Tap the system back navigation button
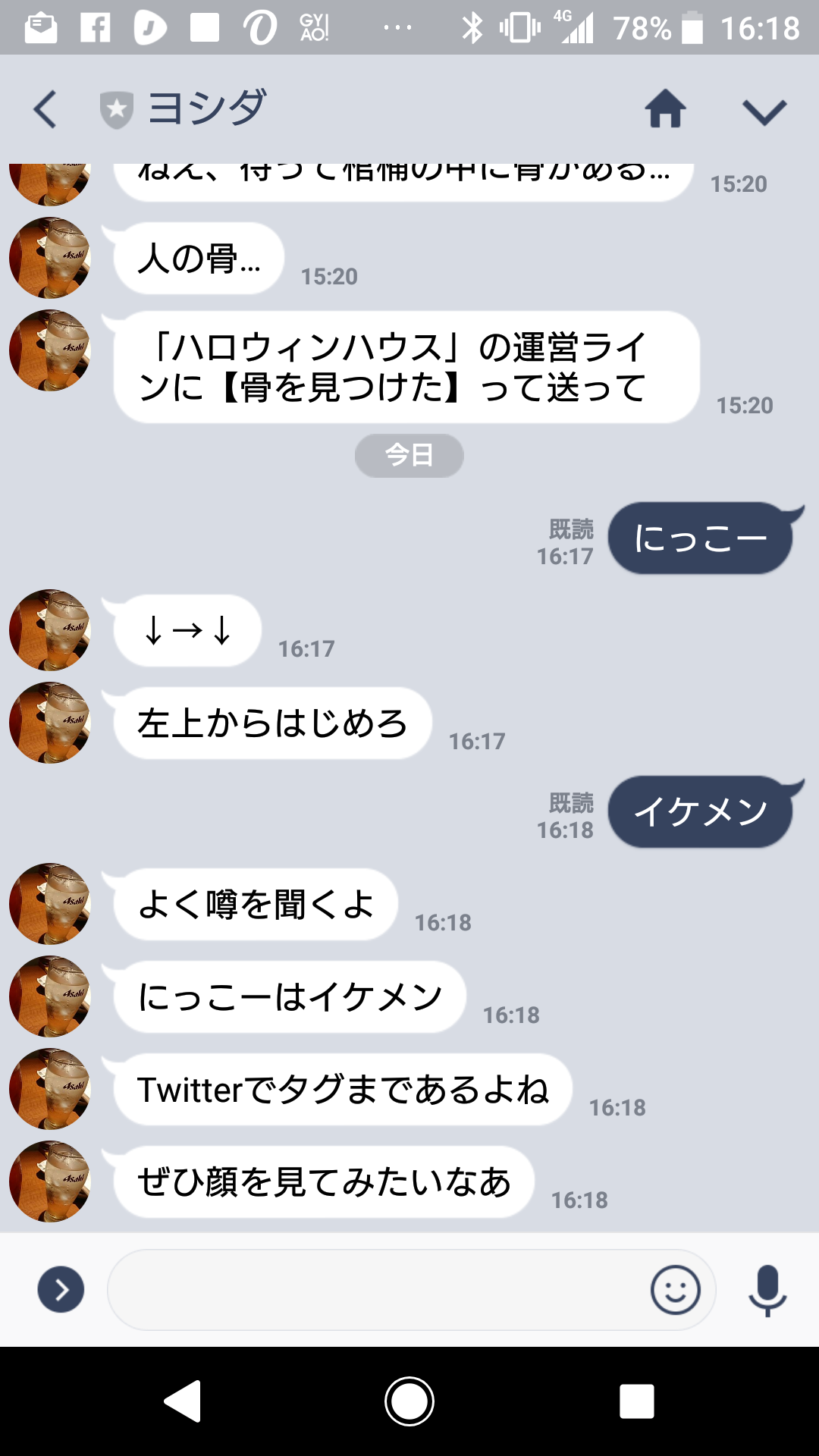 183,1401
